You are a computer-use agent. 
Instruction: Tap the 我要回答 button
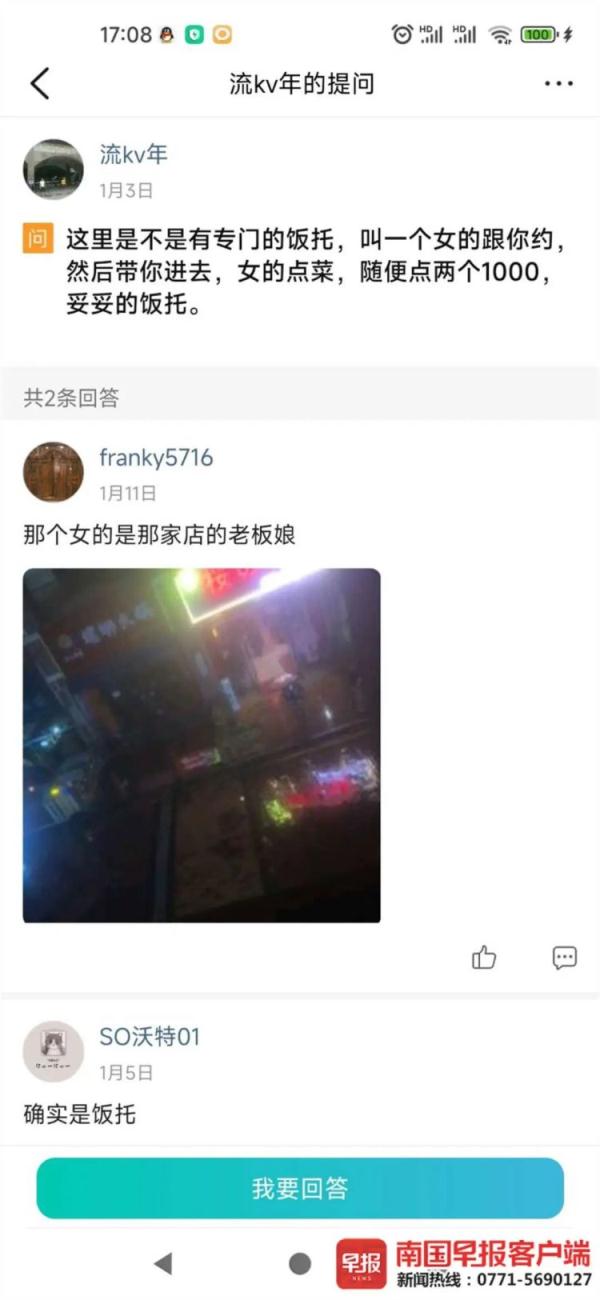300,1188
